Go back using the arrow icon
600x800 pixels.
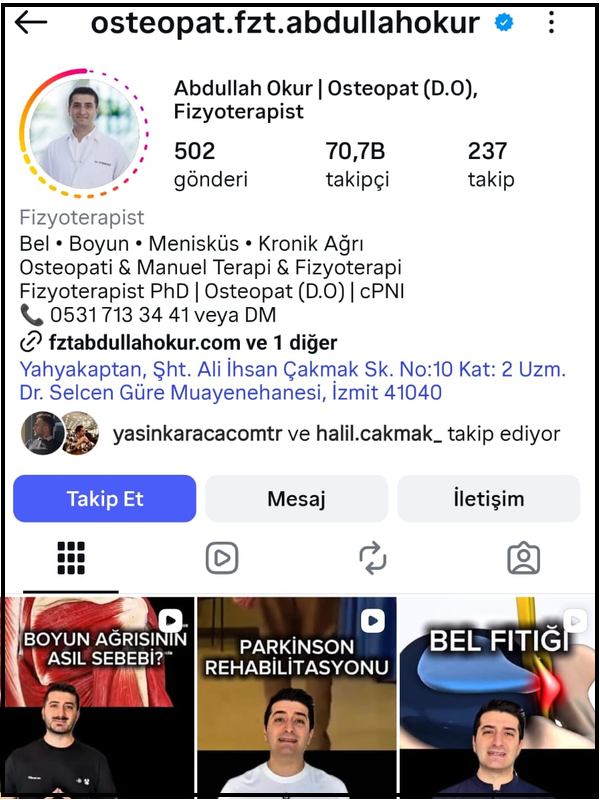32,22
